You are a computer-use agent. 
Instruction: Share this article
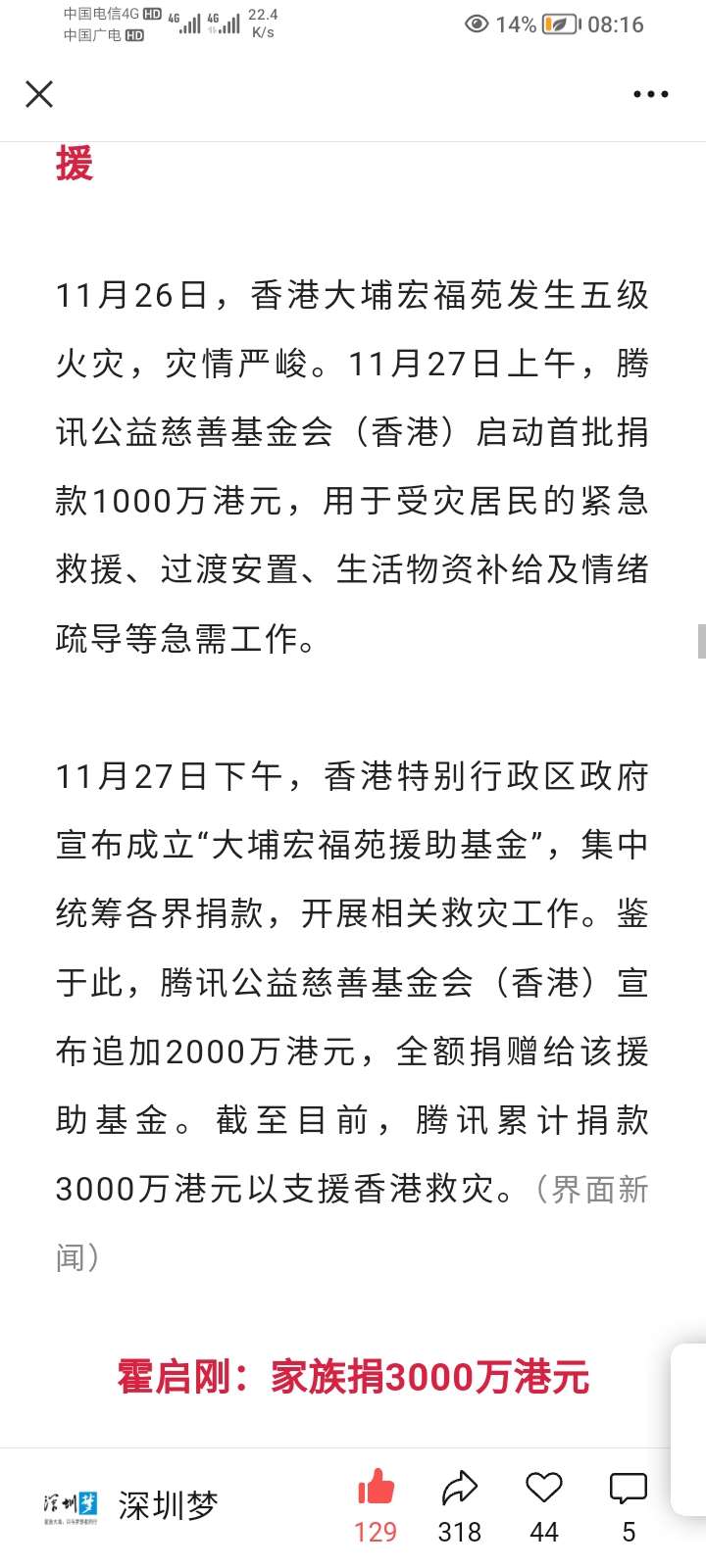coord(459,1490)
